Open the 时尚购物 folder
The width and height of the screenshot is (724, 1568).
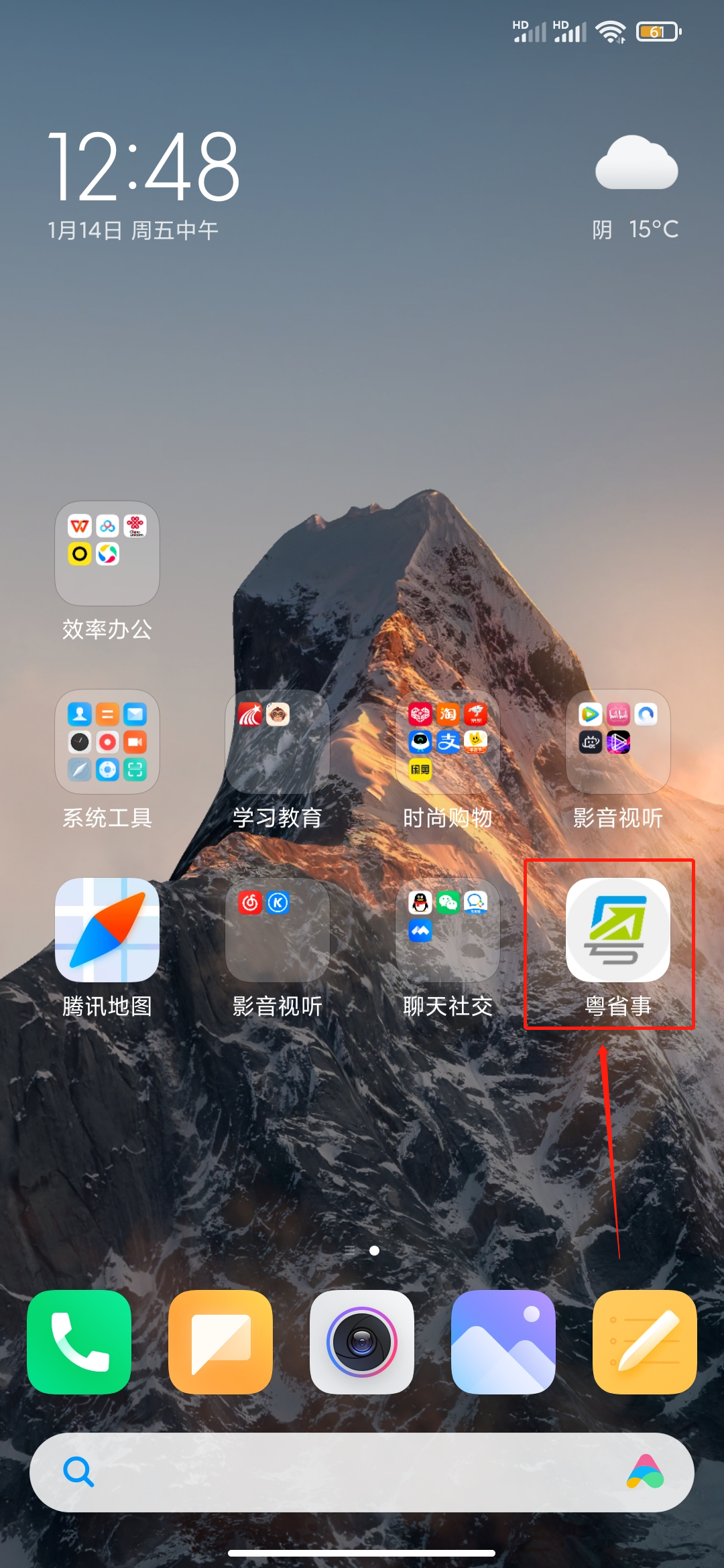[448, 742]
